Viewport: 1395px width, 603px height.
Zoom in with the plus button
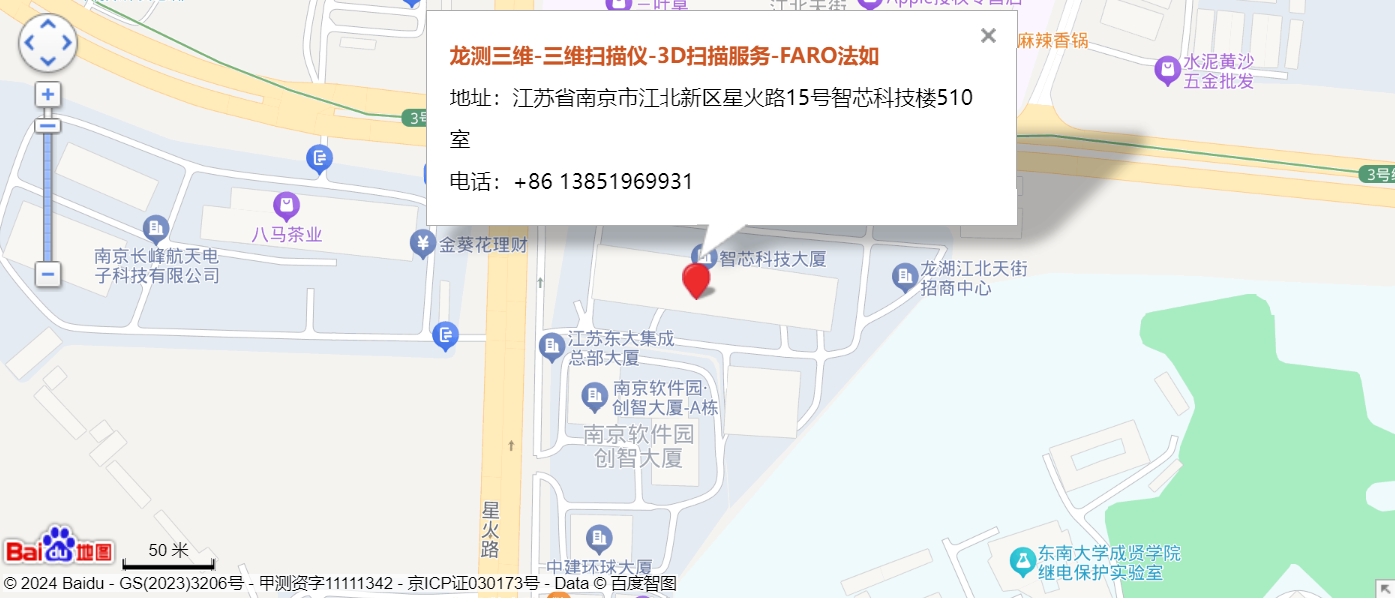tap(48, 95)
